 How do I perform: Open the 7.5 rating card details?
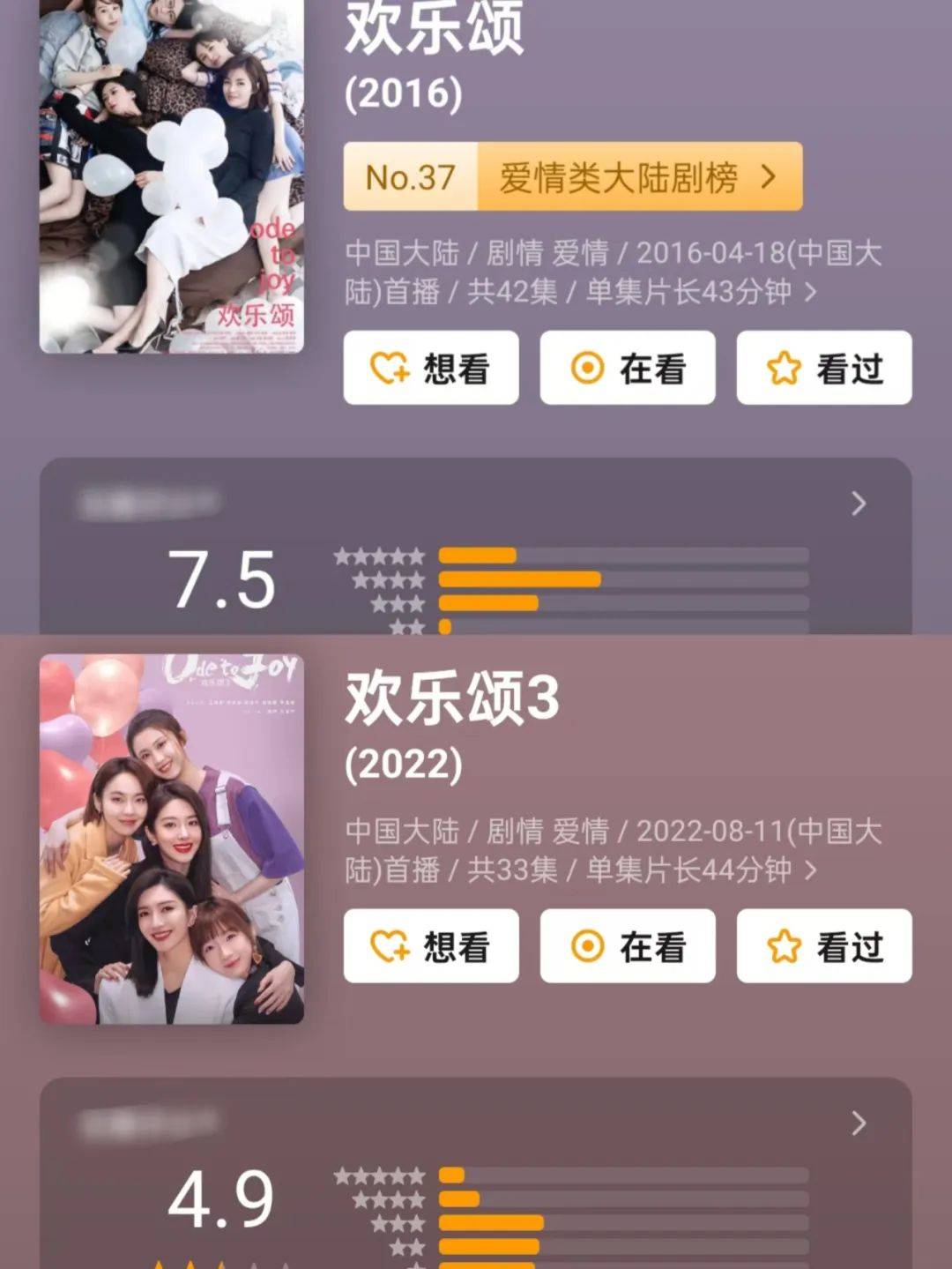(x=858, y=504)
